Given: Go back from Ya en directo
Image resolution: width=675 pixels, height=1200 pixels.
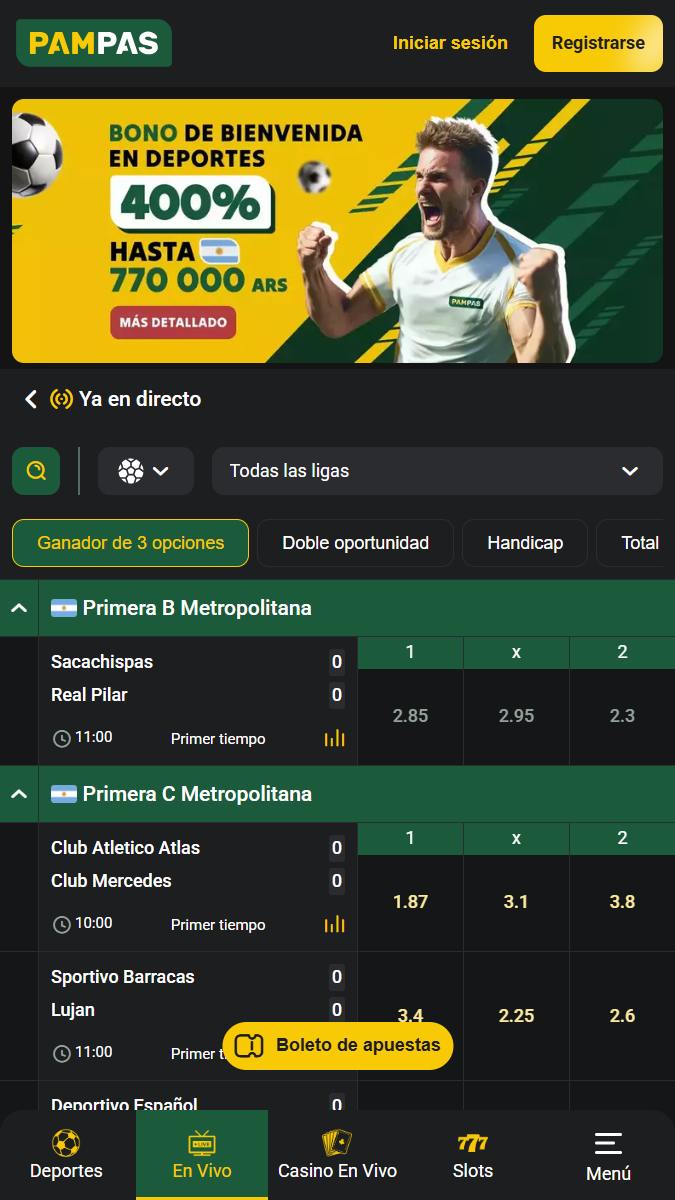Looking at the screenshot, I should coord(31,399).
